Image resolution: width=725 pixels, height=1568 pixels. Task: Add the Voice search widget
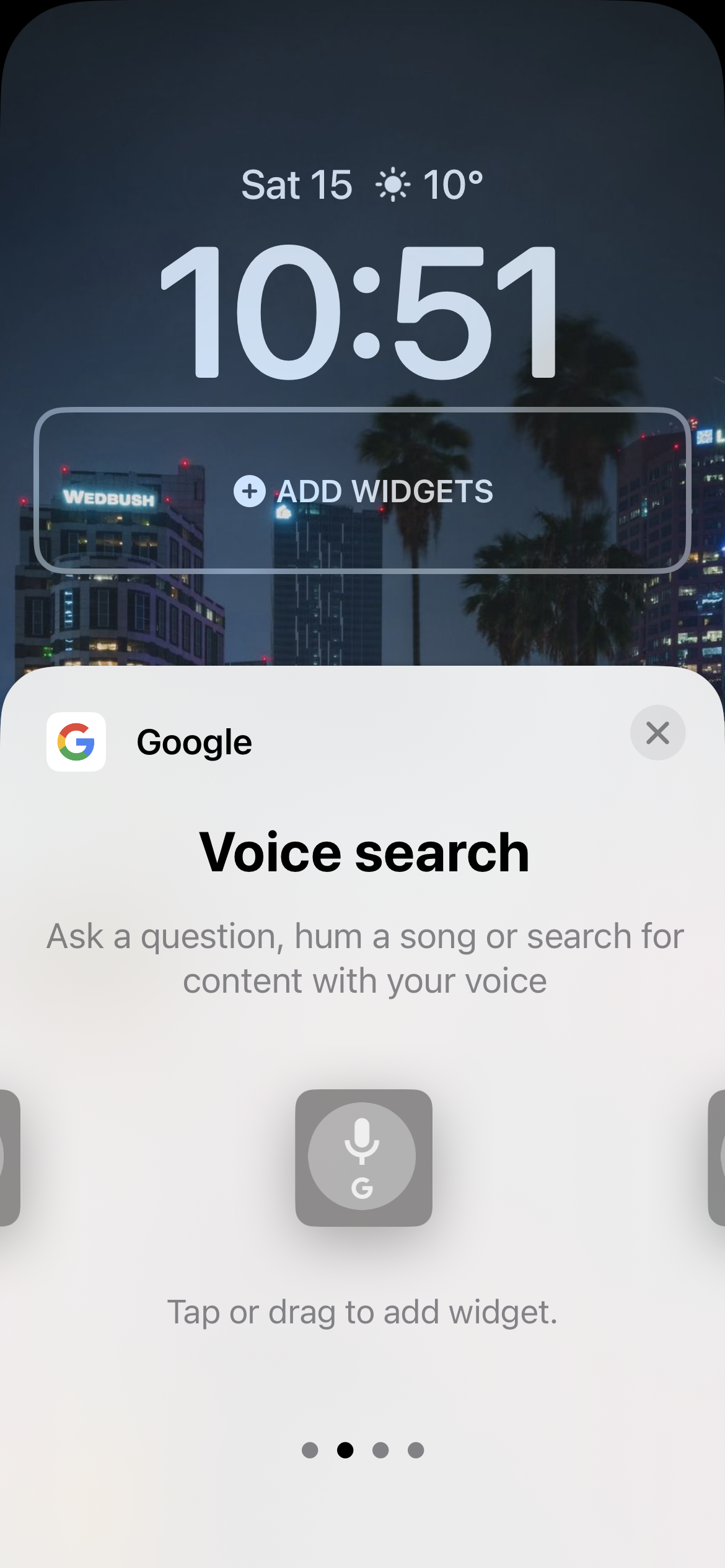point(363,1157)
